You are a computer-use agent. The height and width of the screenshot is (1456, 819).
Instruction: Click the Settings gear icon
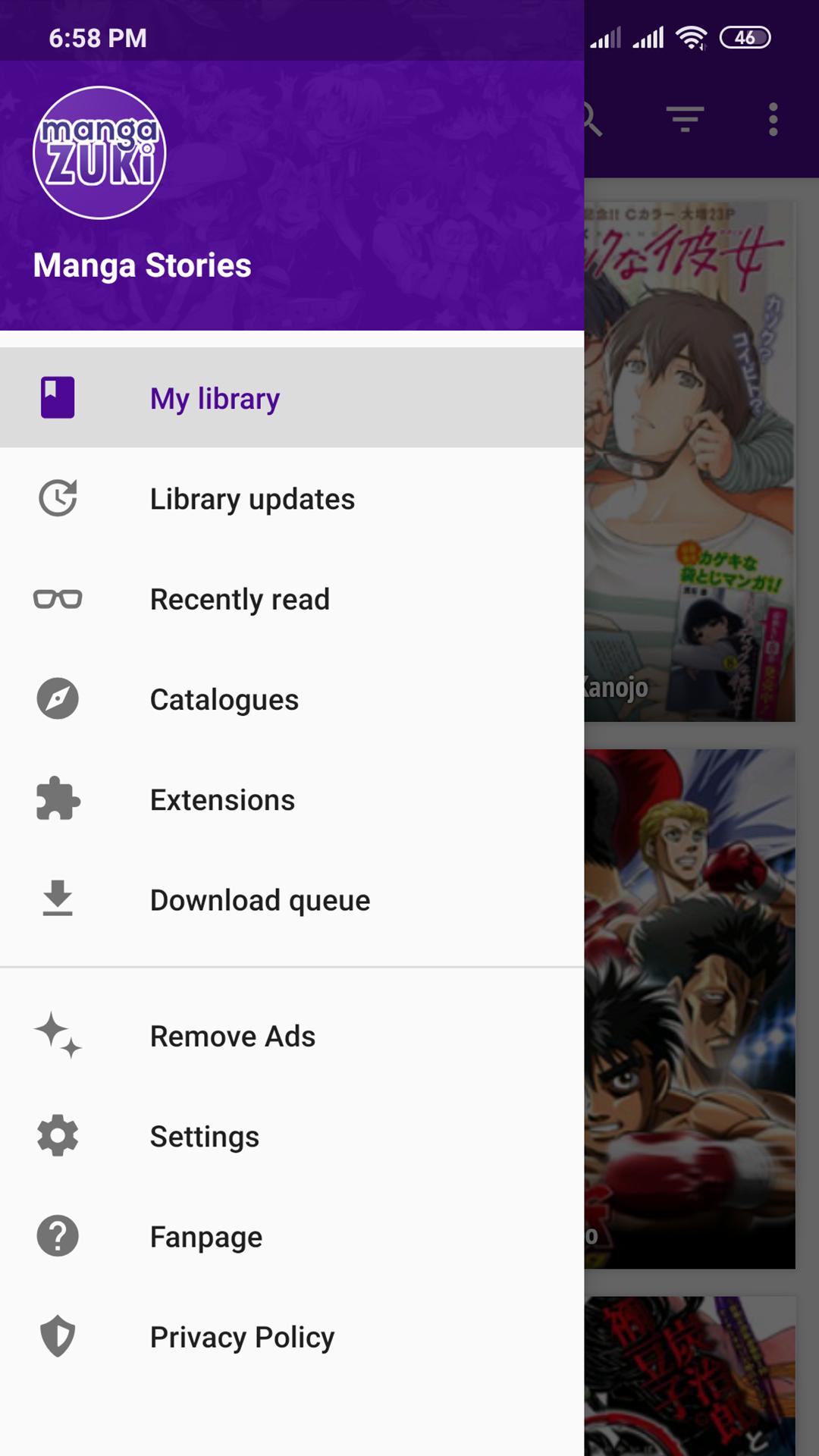click(x=57, y=1136)
